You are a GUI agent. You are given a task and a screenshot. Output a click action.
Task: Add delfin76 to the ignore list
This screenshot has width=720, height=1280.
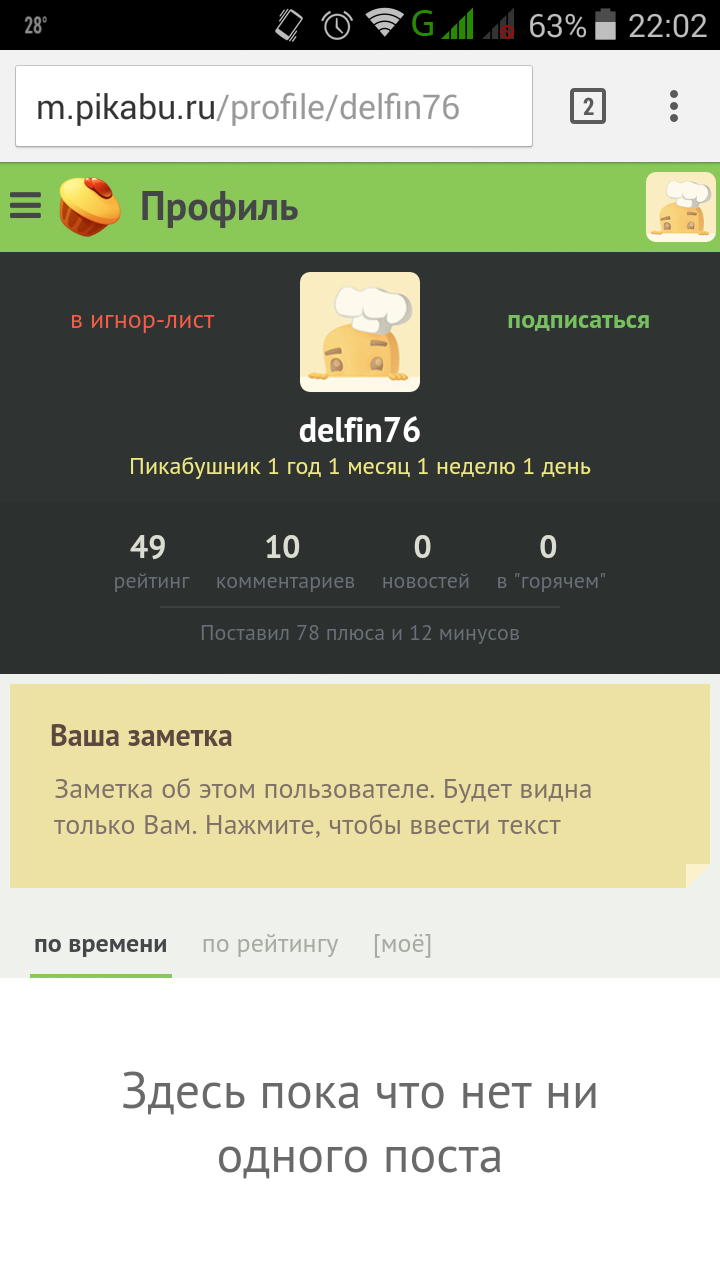point(143,321)
